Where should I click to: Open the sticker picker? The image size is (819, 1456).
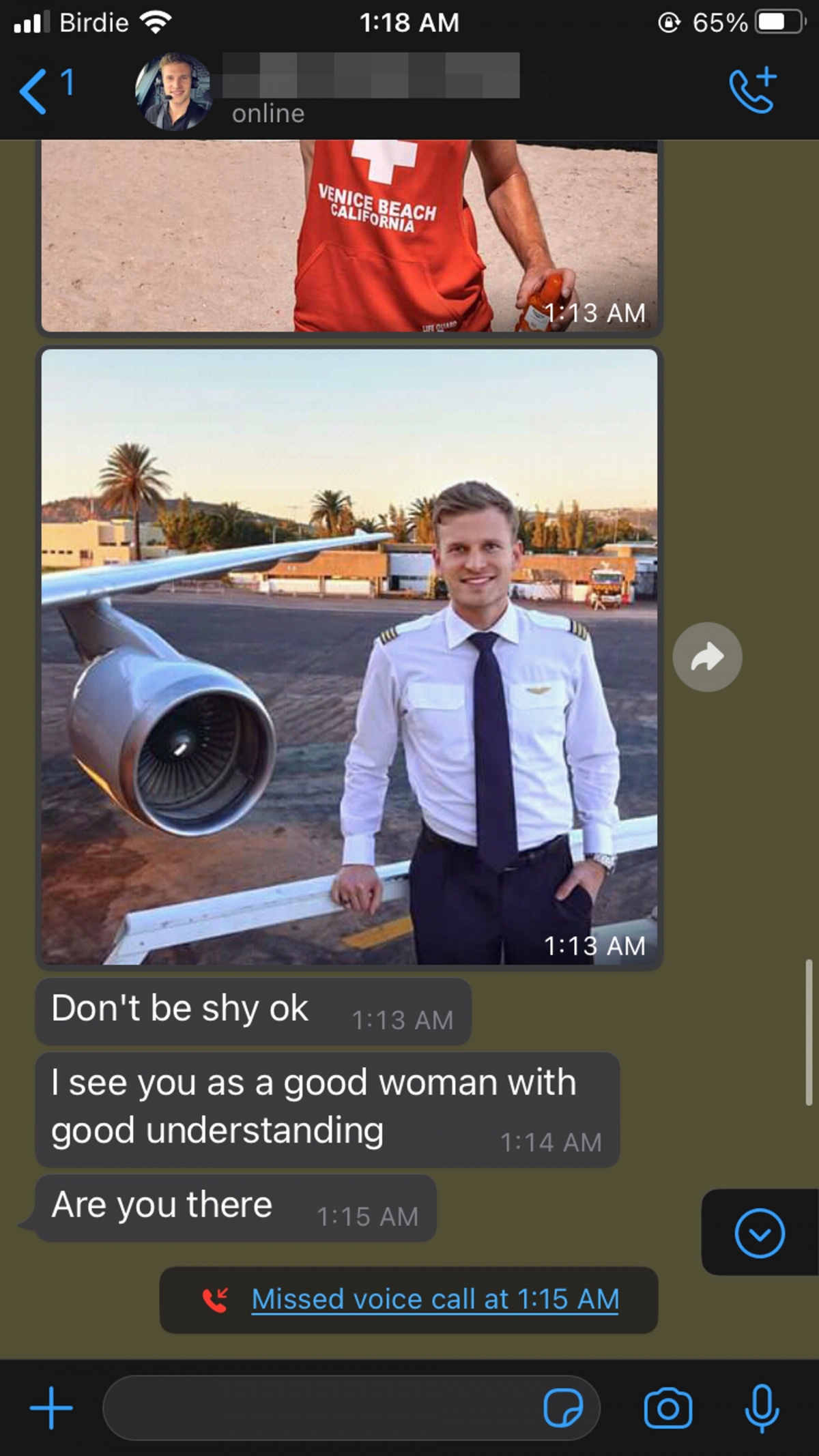tap(563, 1408)
